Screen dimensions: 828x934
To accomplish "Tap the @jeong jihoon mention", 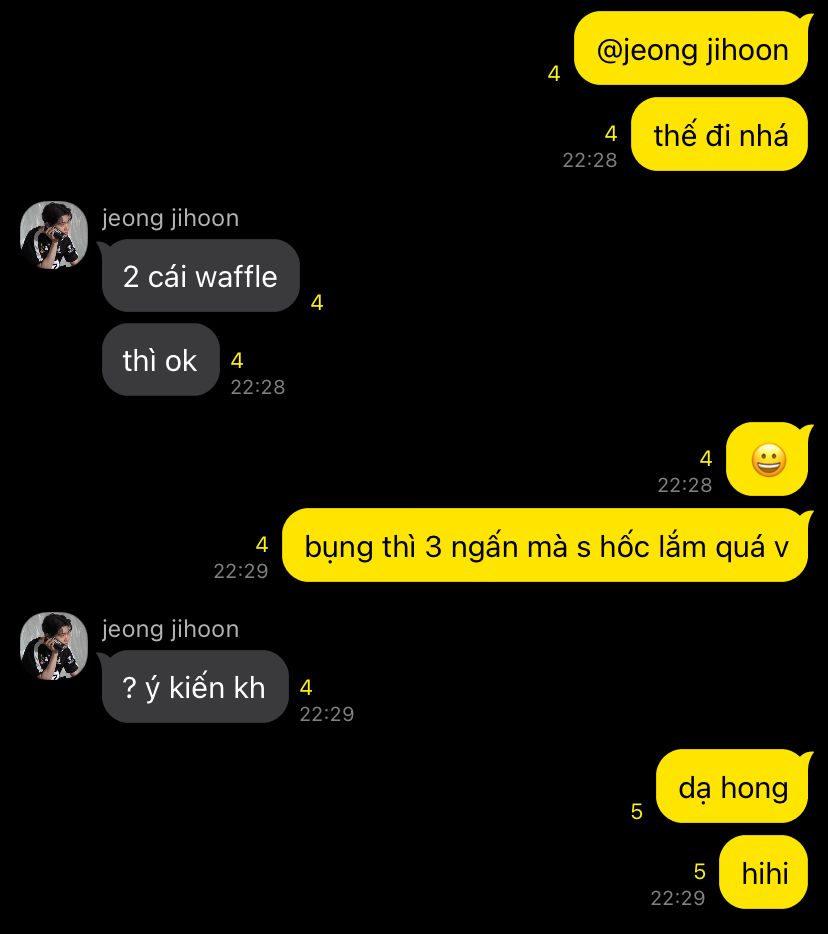I will pyautogui.click(x=692, y=50).
